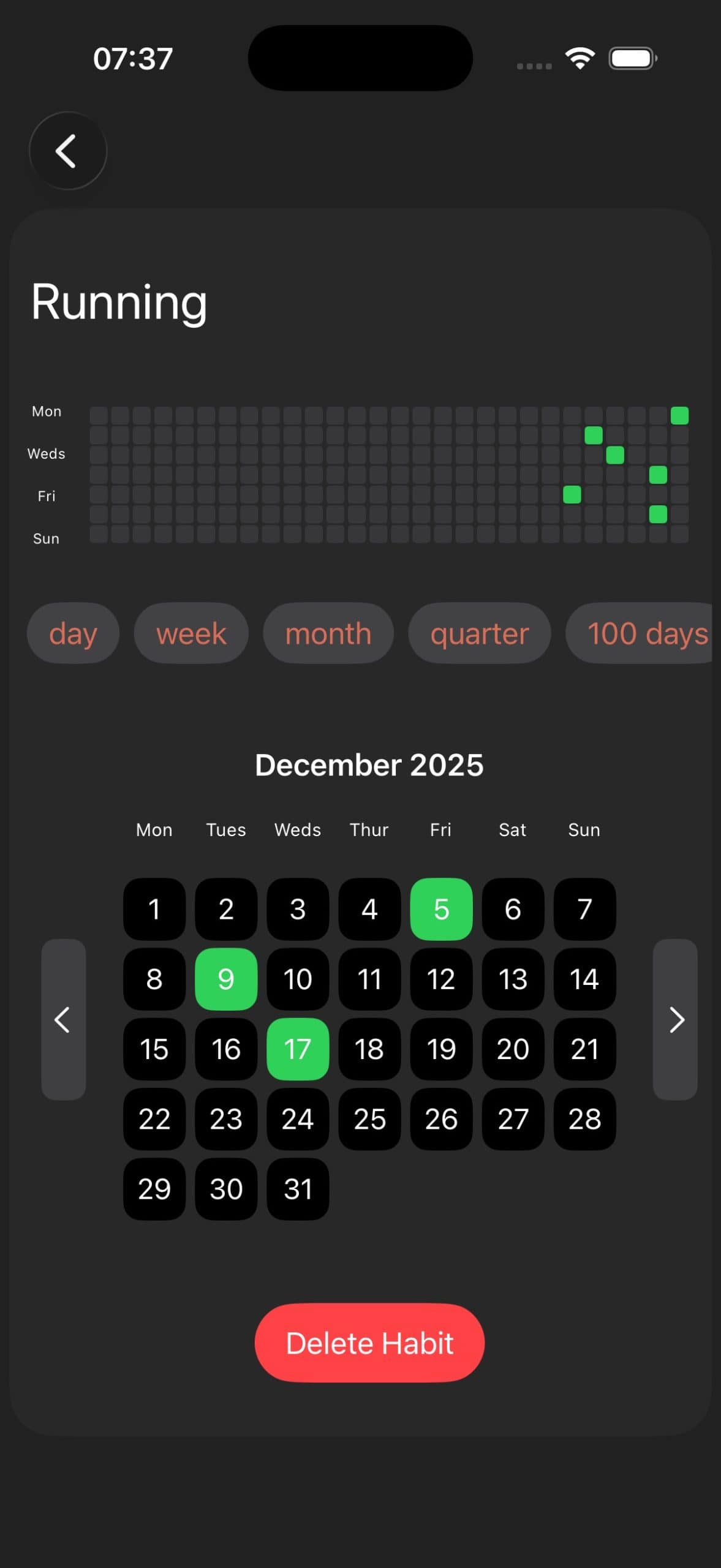Click the green Friday cell in the heatmap
The image size is (721, 1568).
(572, 495)
